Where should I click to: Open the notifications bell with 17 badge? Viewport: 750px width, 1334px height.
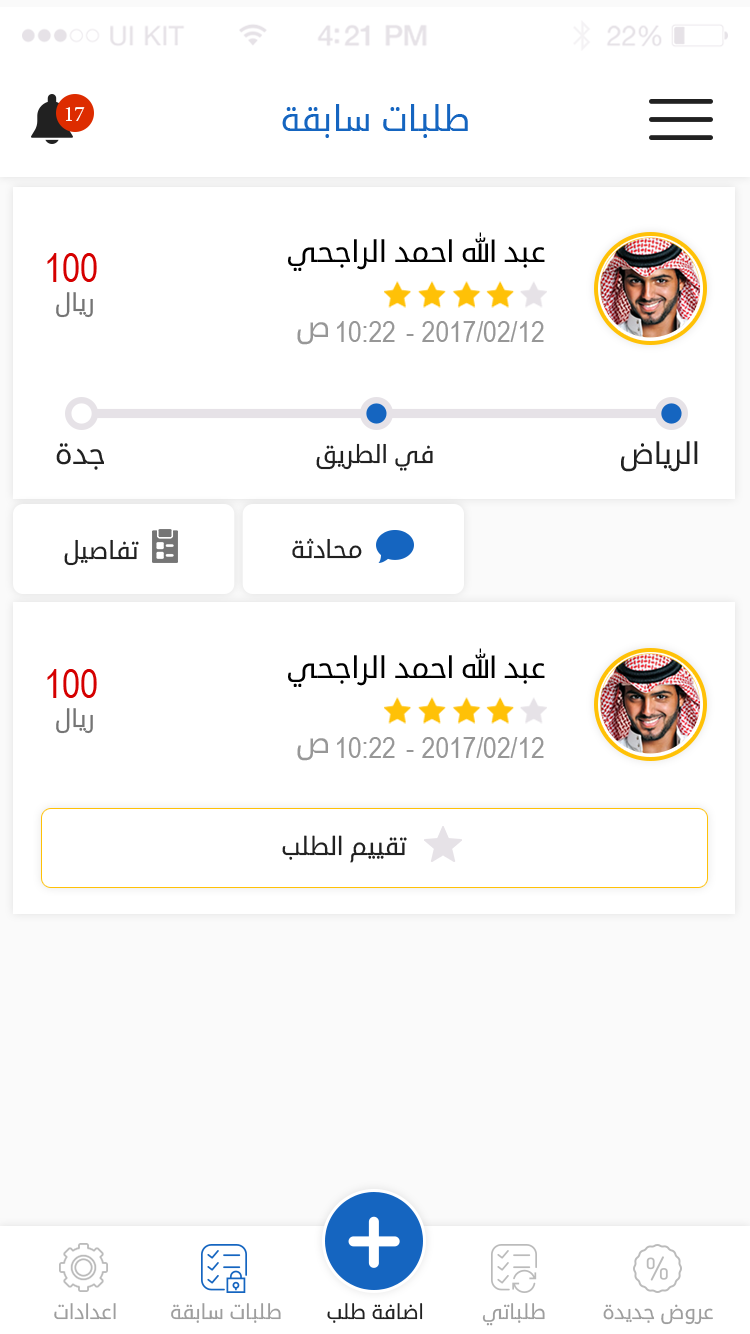coord(55,120)
